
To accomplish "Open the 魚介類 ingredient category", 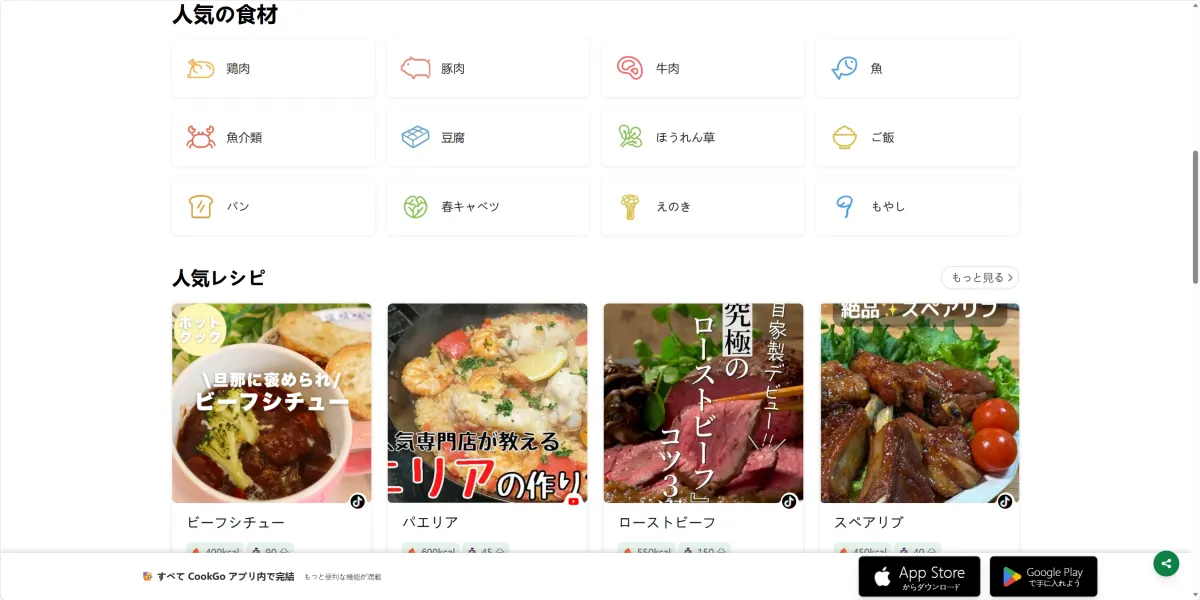I will (273, 138).
